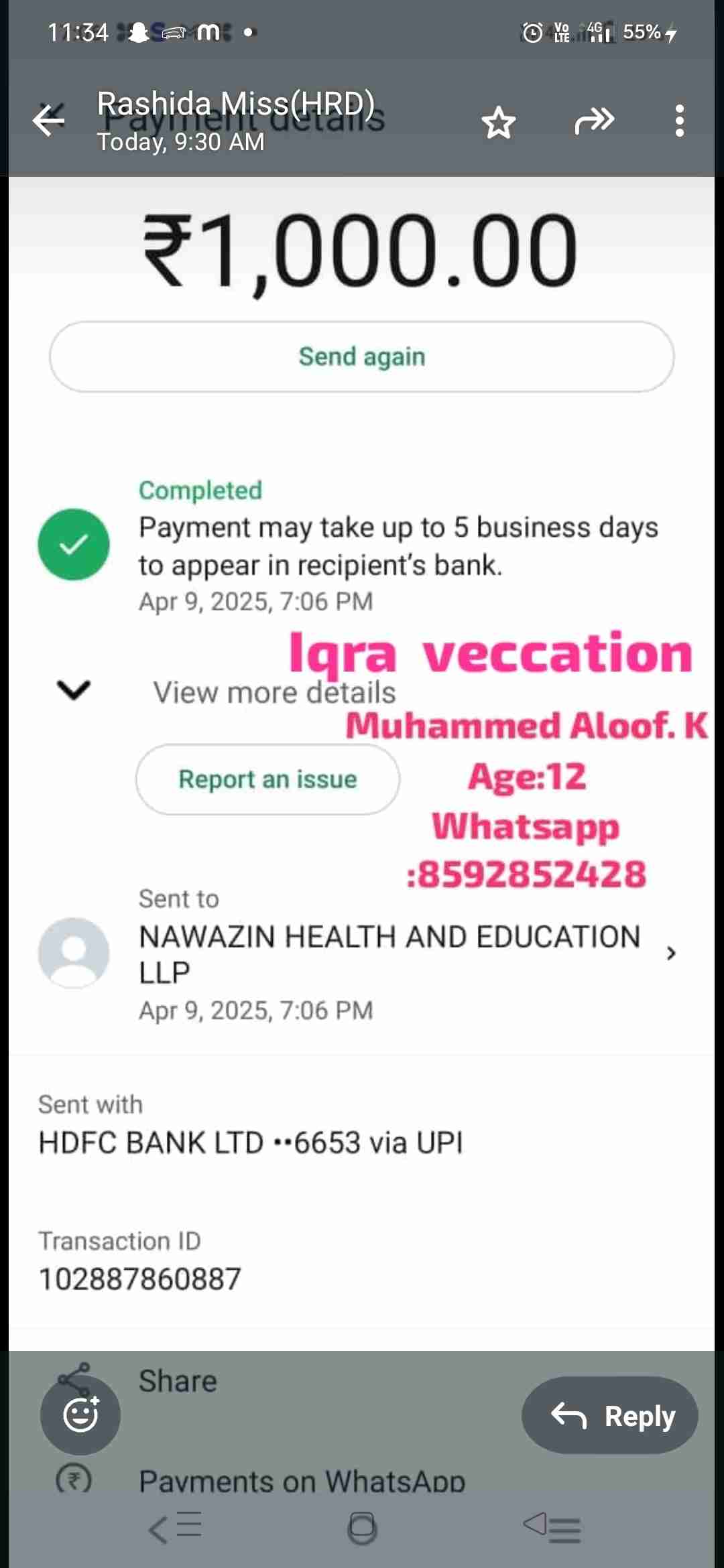
Task: Open the overflow menu
Action: pos(679,121)
